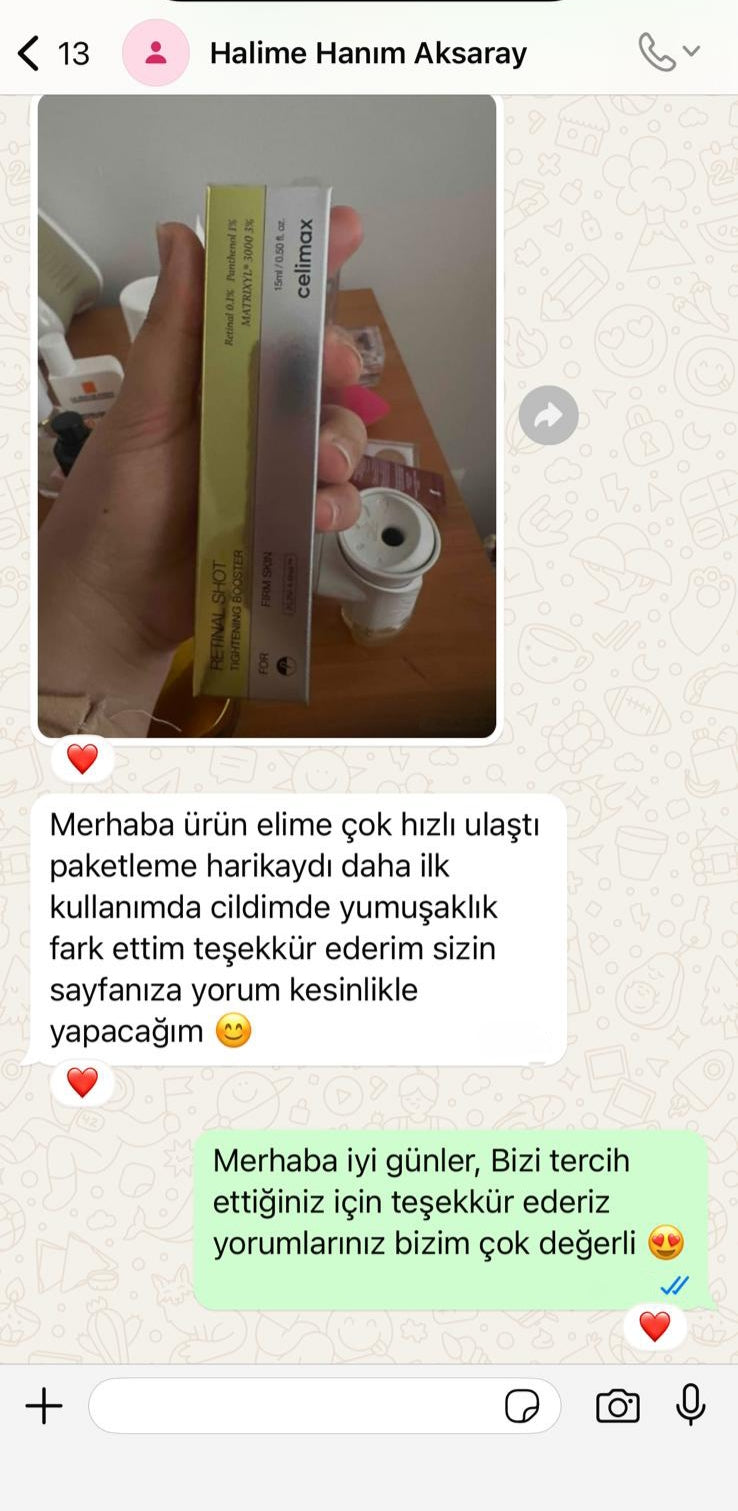
Task: Open Halime Hanım Aksaray contact info
Action: [367, 53]
